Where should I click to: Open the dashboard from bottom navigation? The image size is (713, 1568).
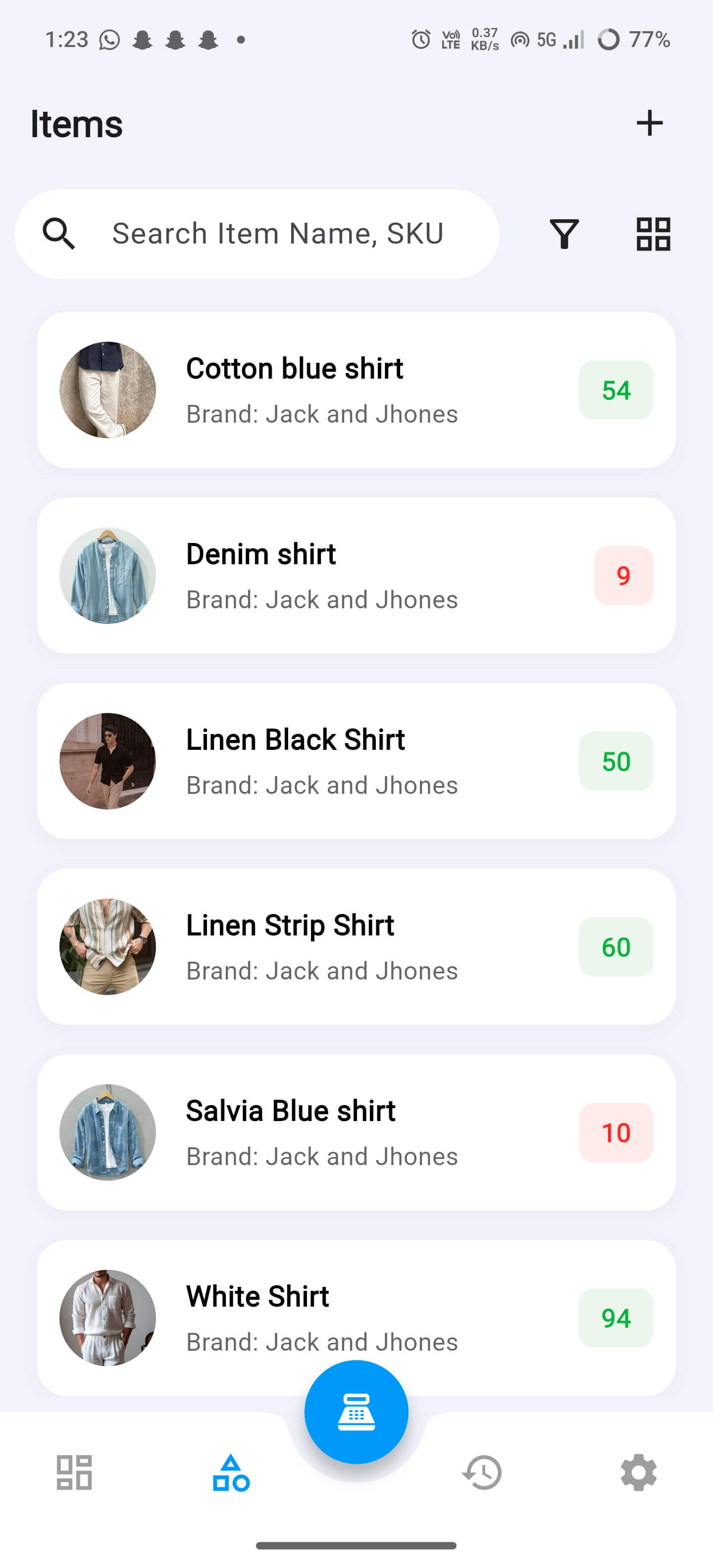[74, 1473]
